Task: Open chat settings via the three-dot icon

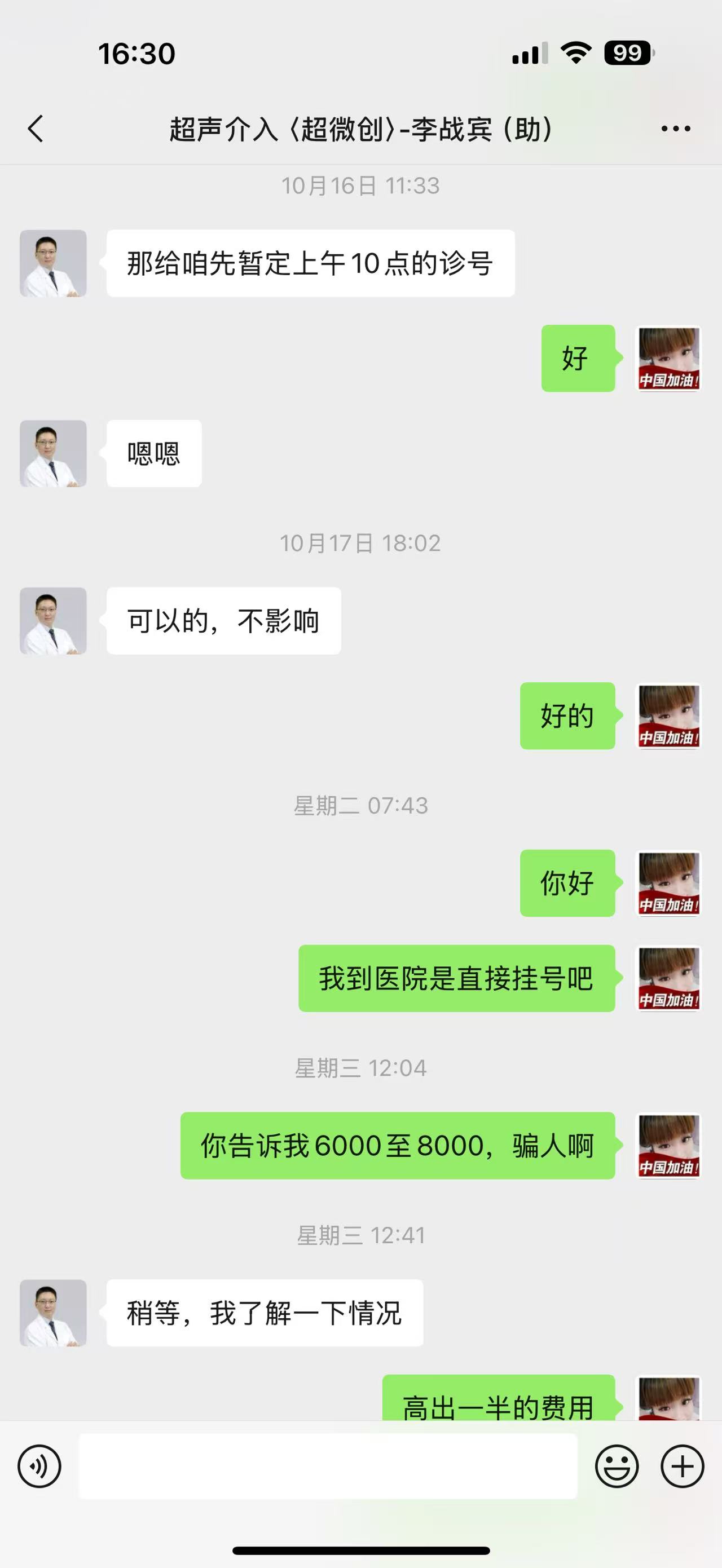Action: (x=675, y=129)
